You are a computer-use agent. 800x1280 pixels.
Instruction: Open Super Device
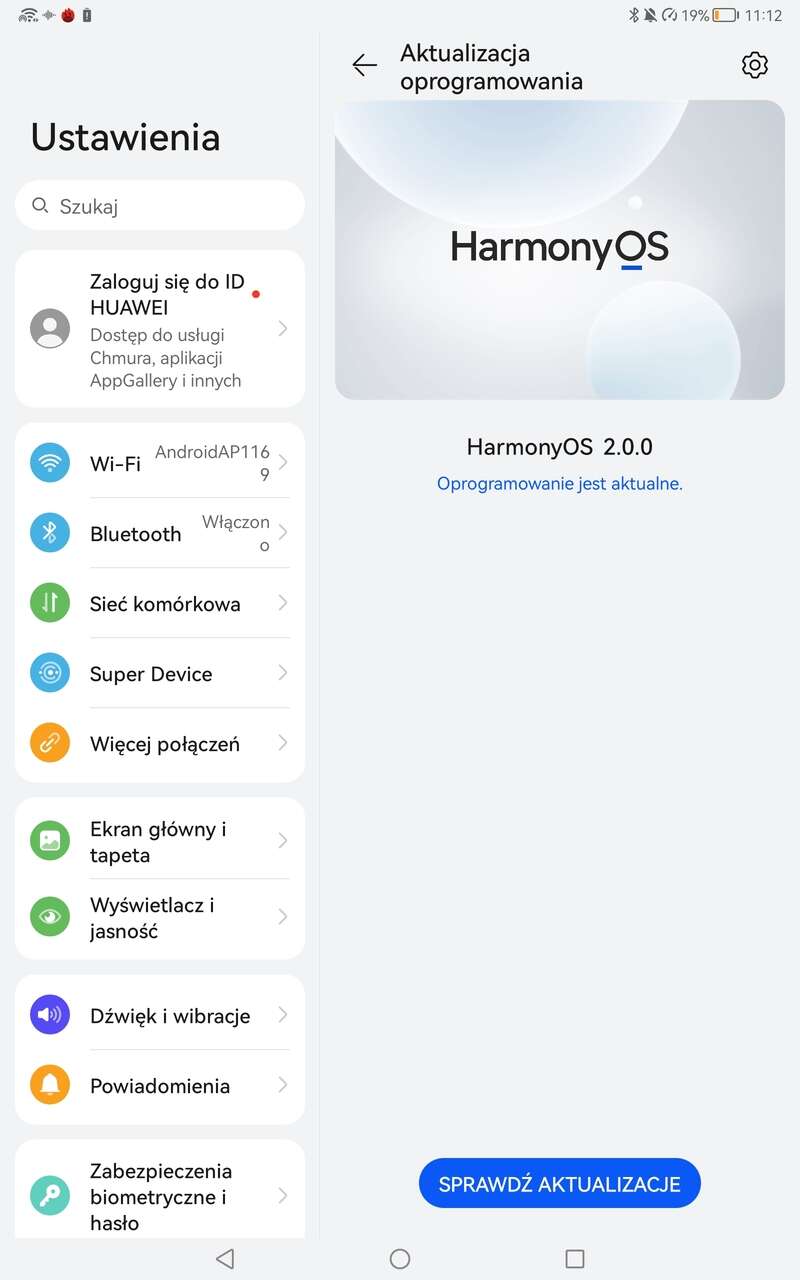160,673
